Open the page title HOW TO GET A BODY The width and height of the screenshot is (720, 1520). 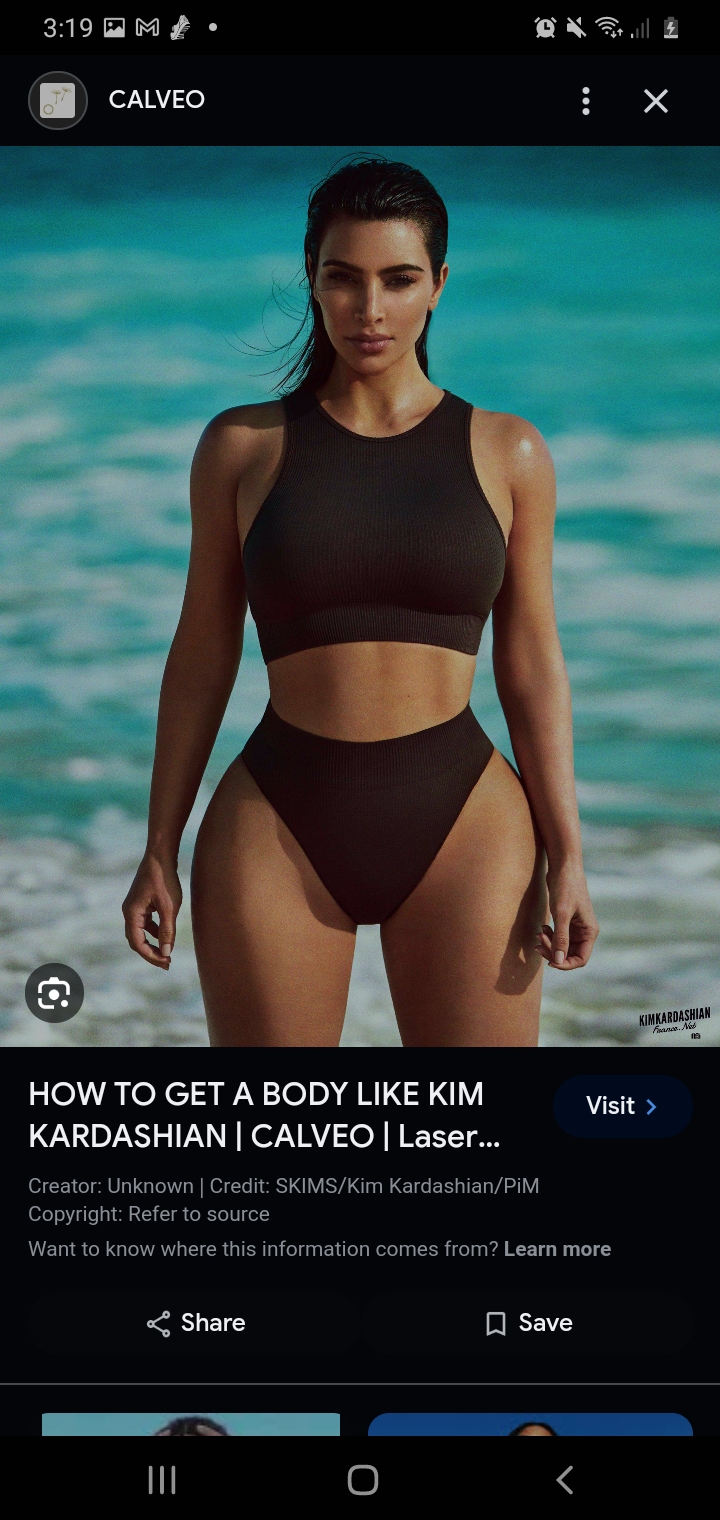pyautogui.click(x=265, y=1115)
